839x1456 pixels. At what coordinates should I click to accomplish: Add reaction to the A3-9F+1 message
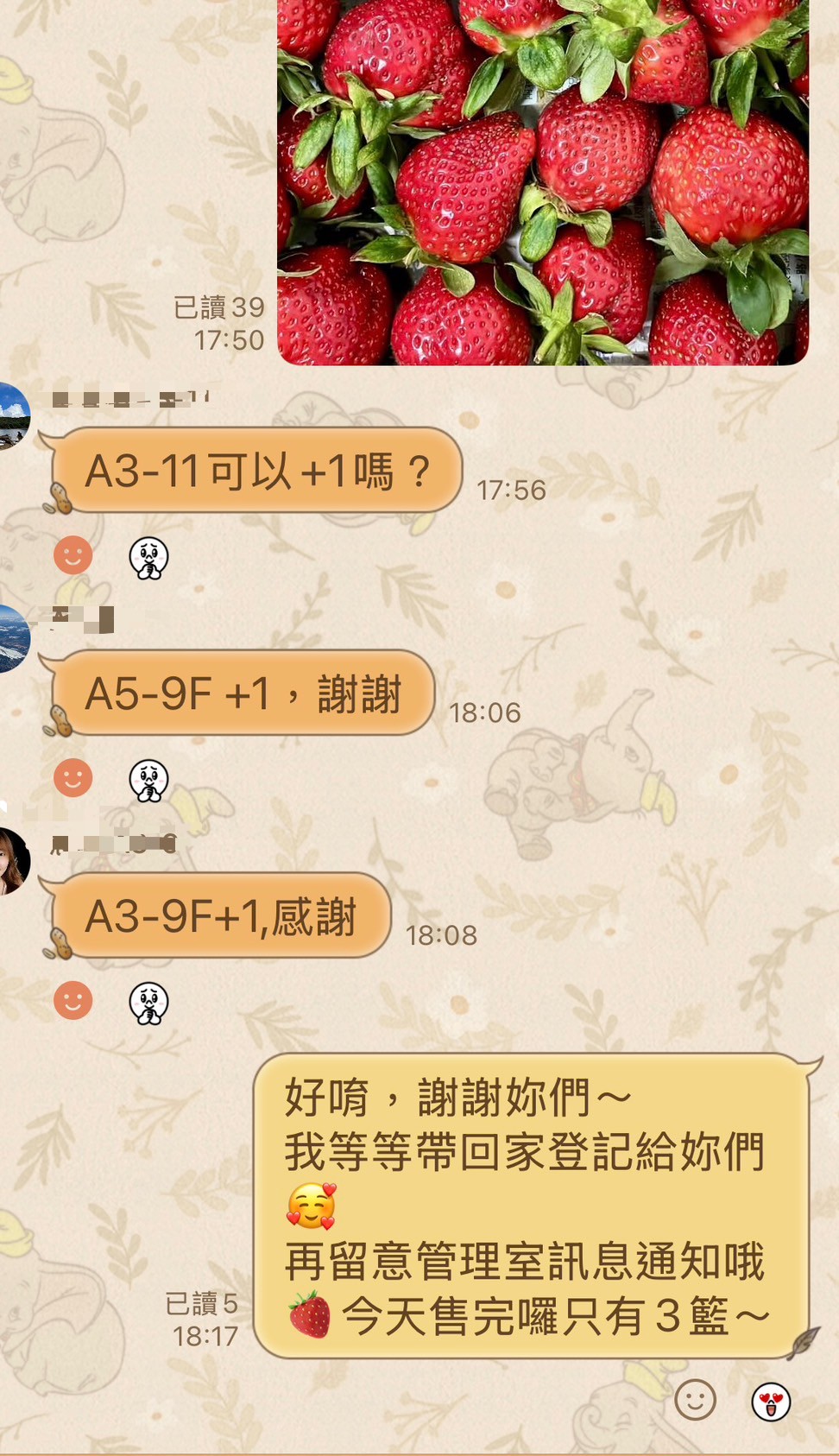click(x=73, y=1001)
